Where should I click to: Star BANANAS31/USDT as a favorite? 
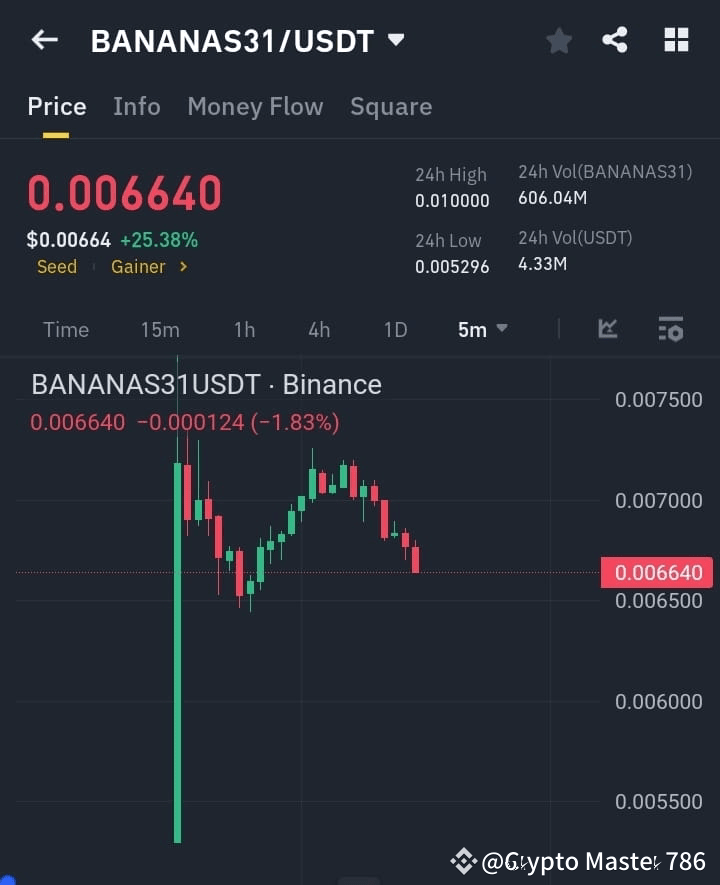(558, 40)
